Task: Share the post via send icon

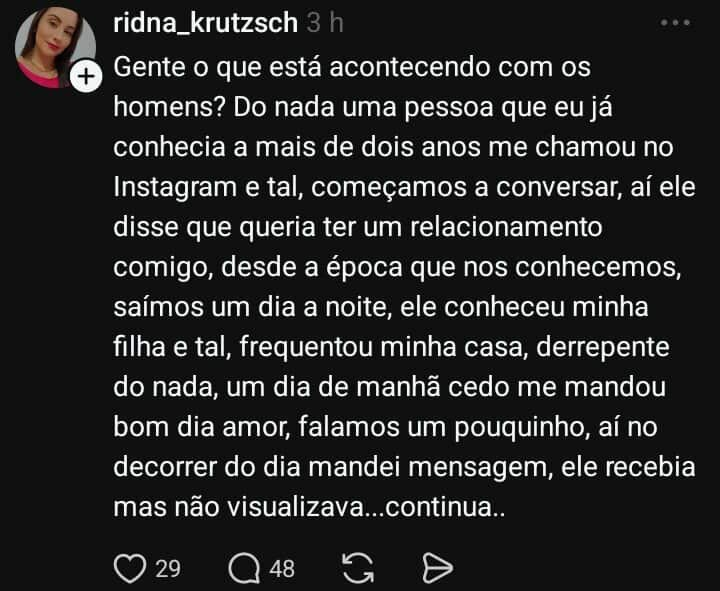Action: point(437,568)
